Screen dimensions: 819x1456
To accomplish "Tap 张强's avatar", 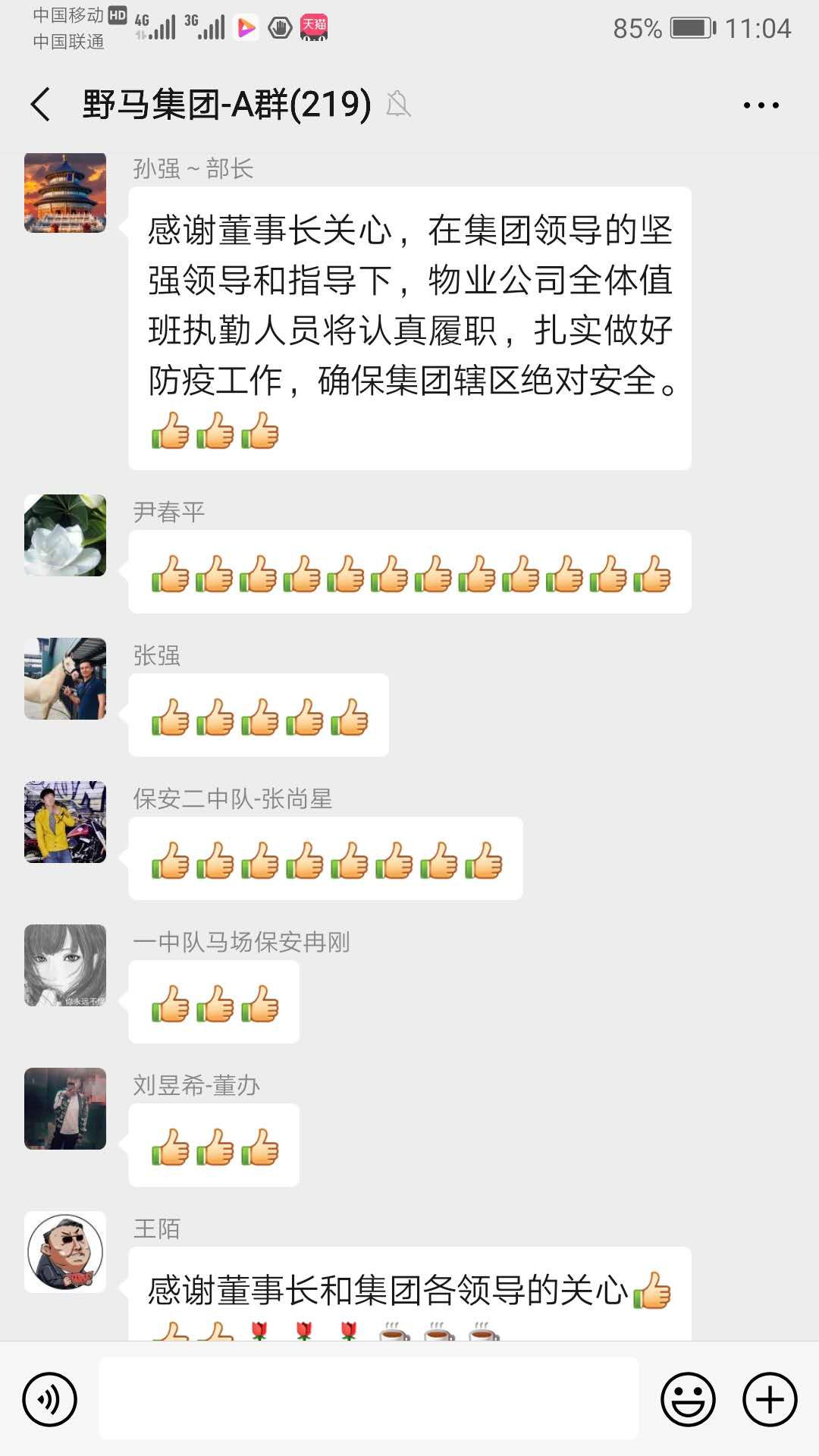I will point(64,679).
